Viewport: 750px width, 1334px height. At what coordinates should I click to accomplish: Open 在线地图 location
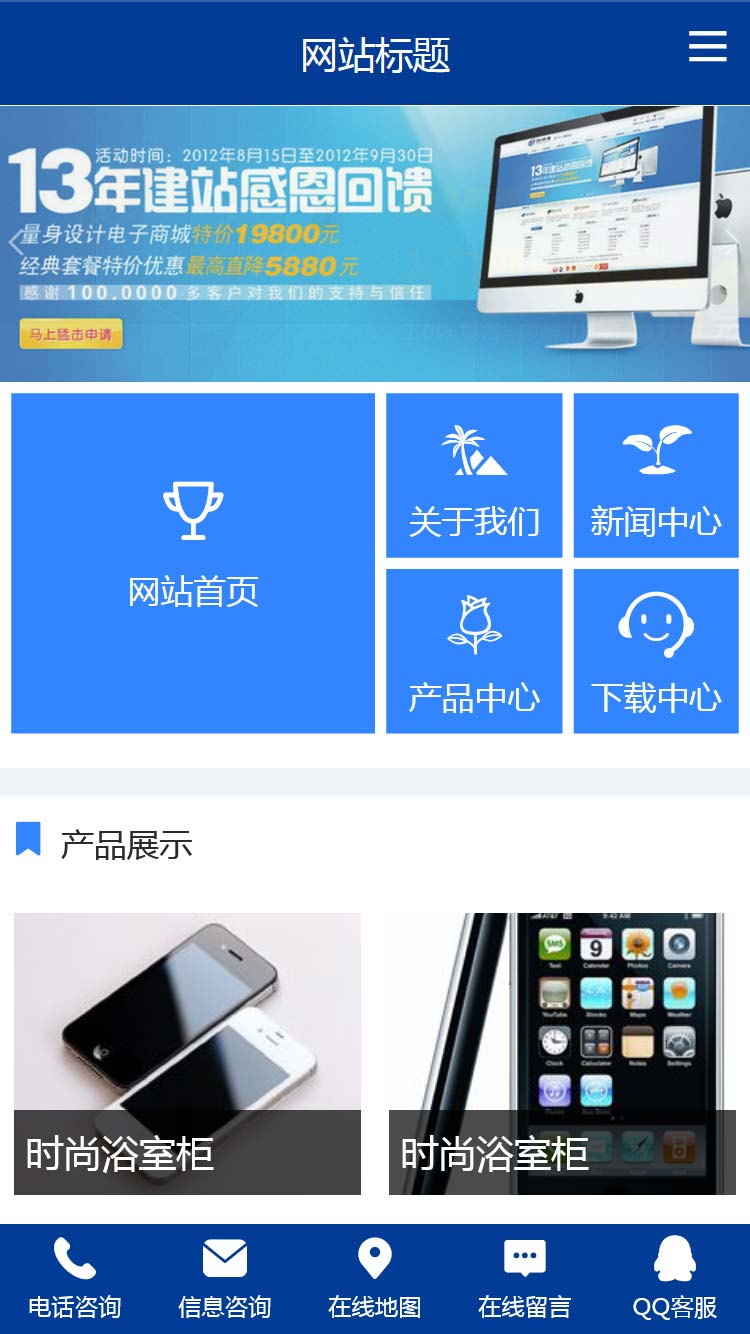point(375,1279)
